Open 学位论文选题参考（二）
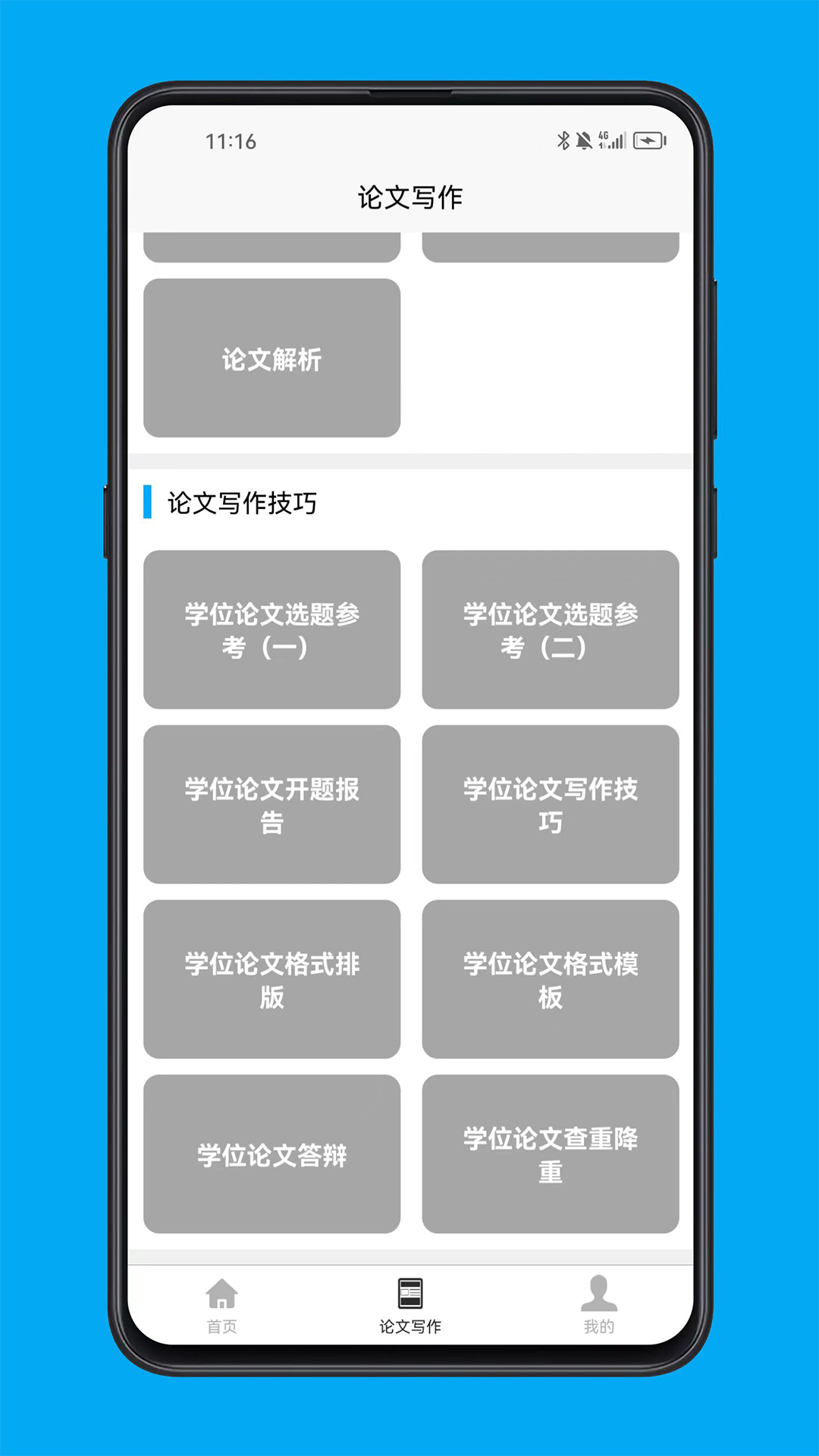The height and width of the screenshot is (1456, 819). pyautogui.click(x=551, y=629)
